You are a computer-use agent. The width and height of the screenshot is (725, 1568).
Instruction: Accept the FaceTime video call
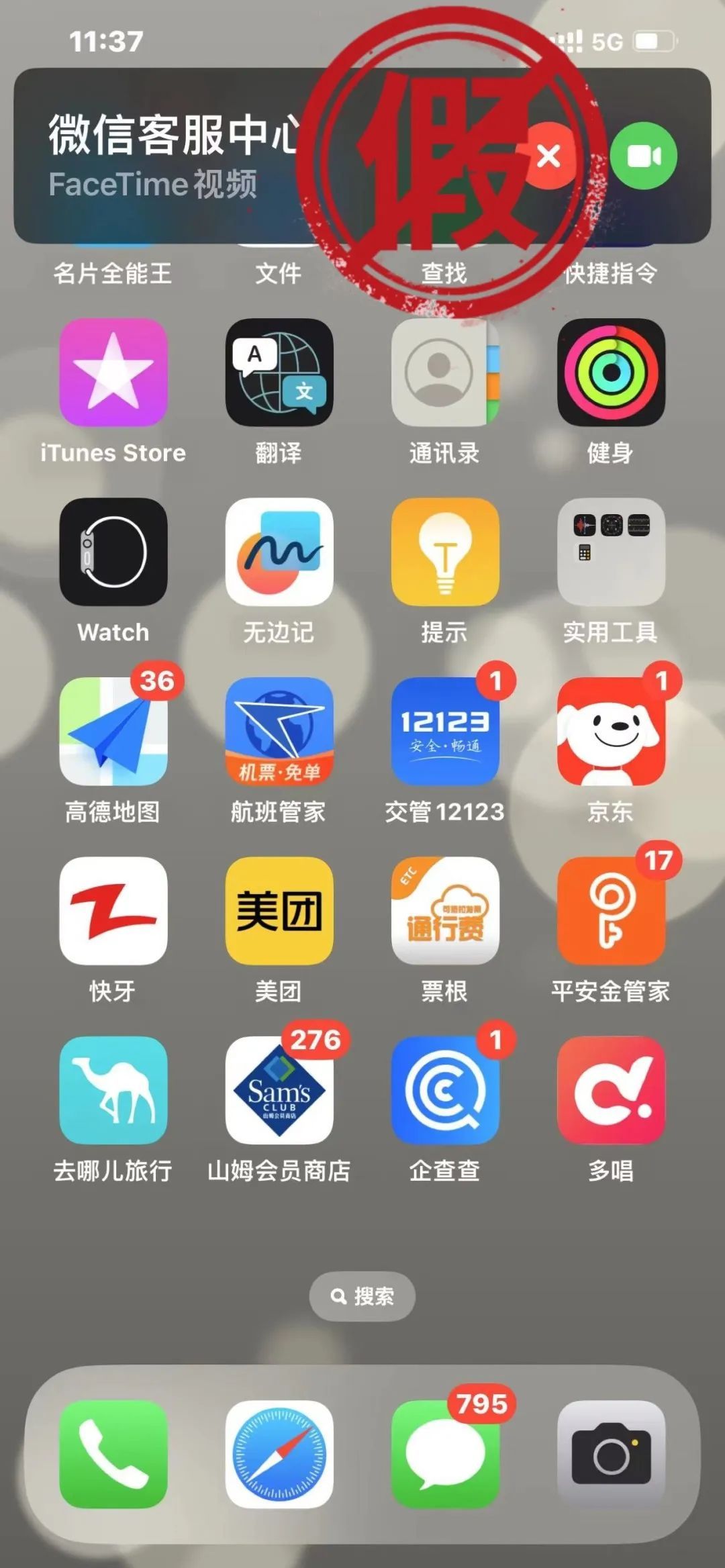(644, 156)
